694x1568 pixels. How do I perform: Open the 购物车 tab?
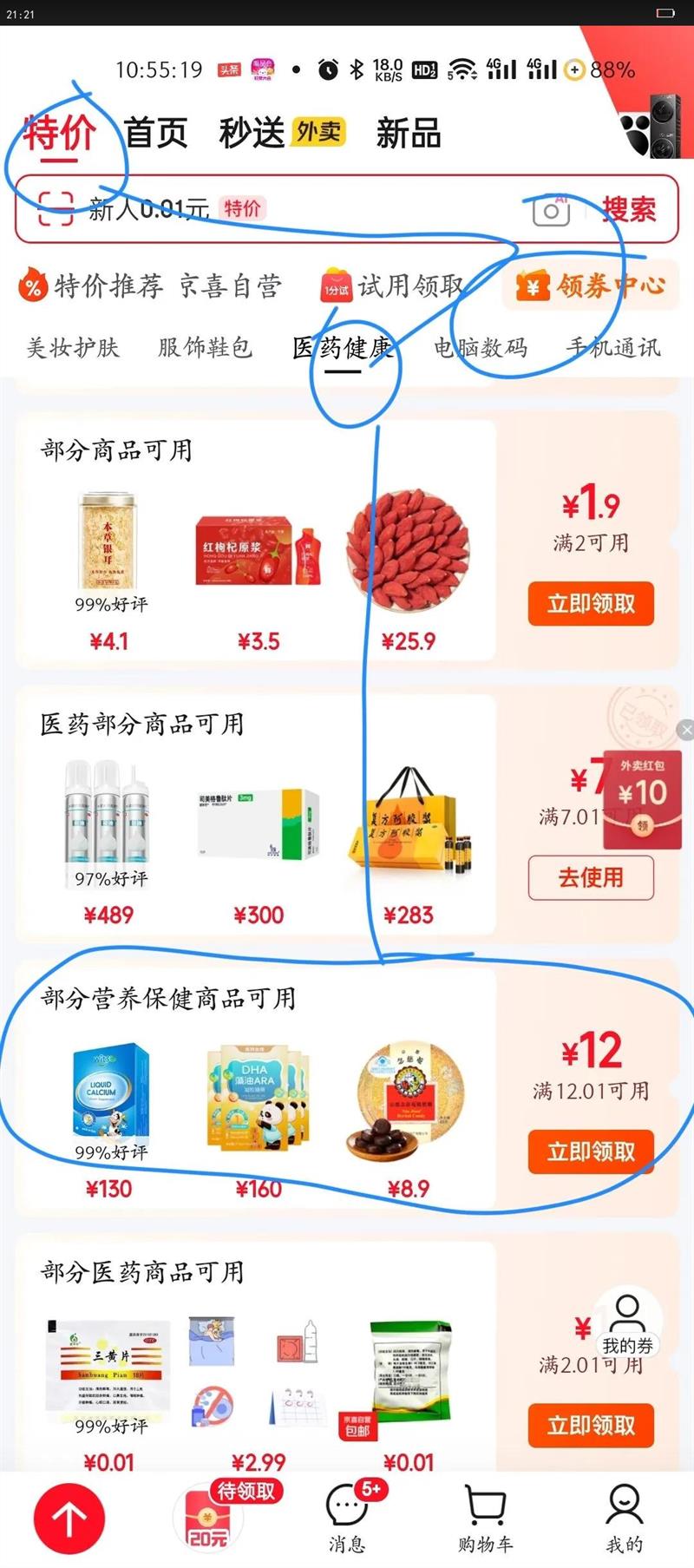(x=486, y=1520)
